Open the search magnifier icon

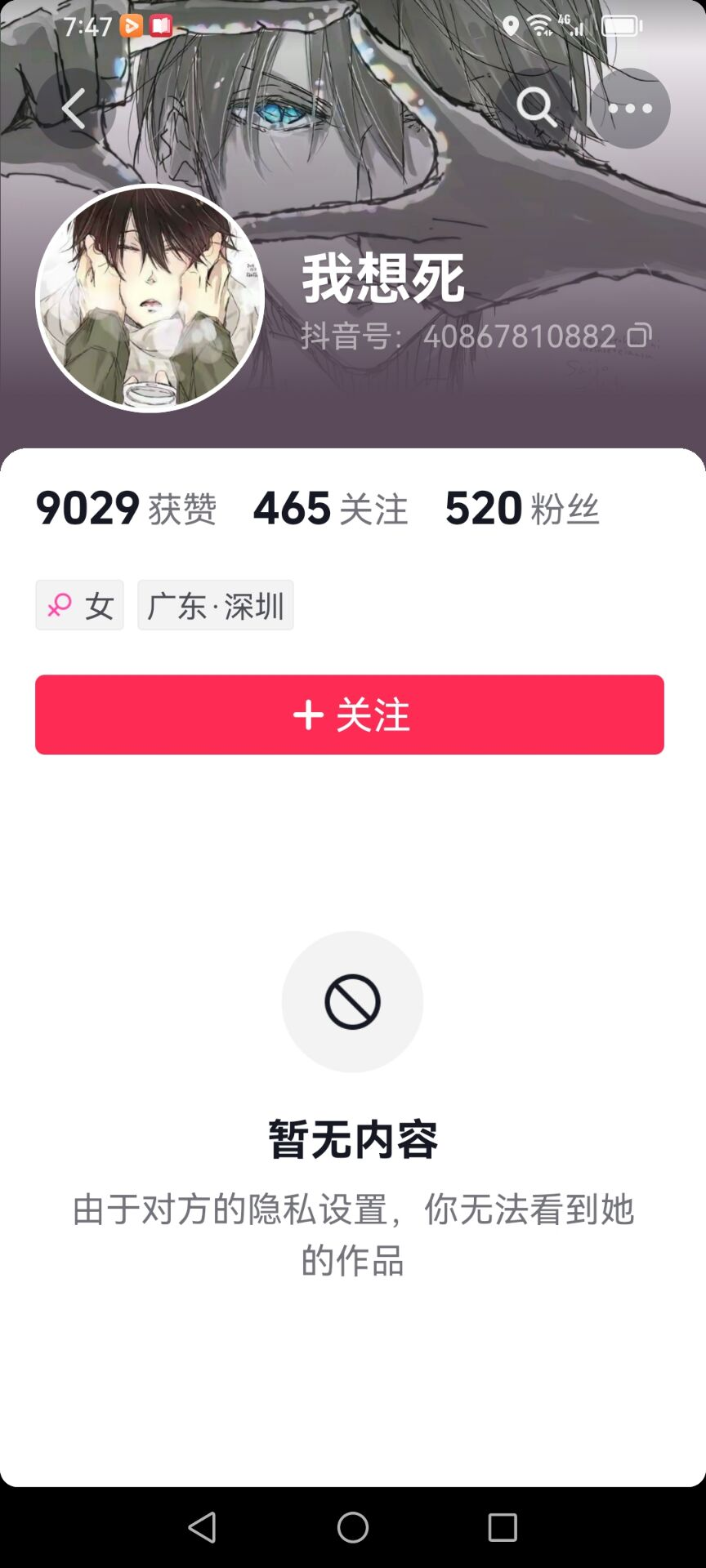pos(536,109)
